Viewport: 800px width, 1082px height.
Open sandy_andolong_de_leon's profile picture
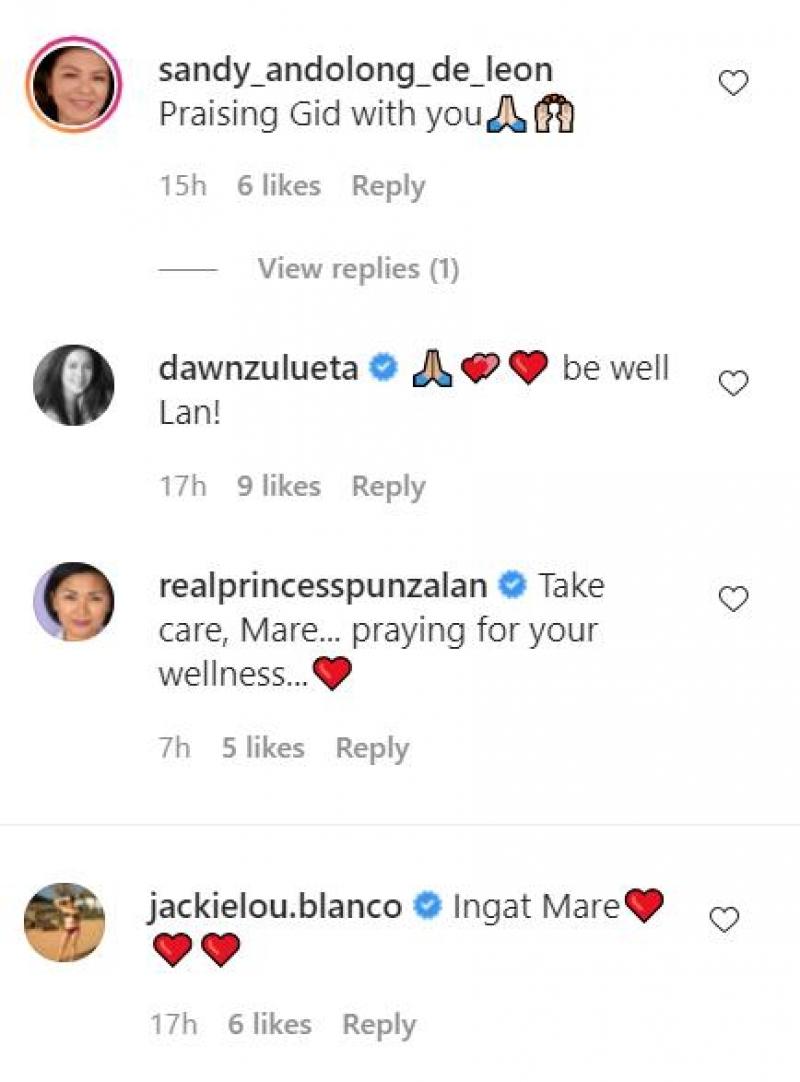(x=75, y=85)
